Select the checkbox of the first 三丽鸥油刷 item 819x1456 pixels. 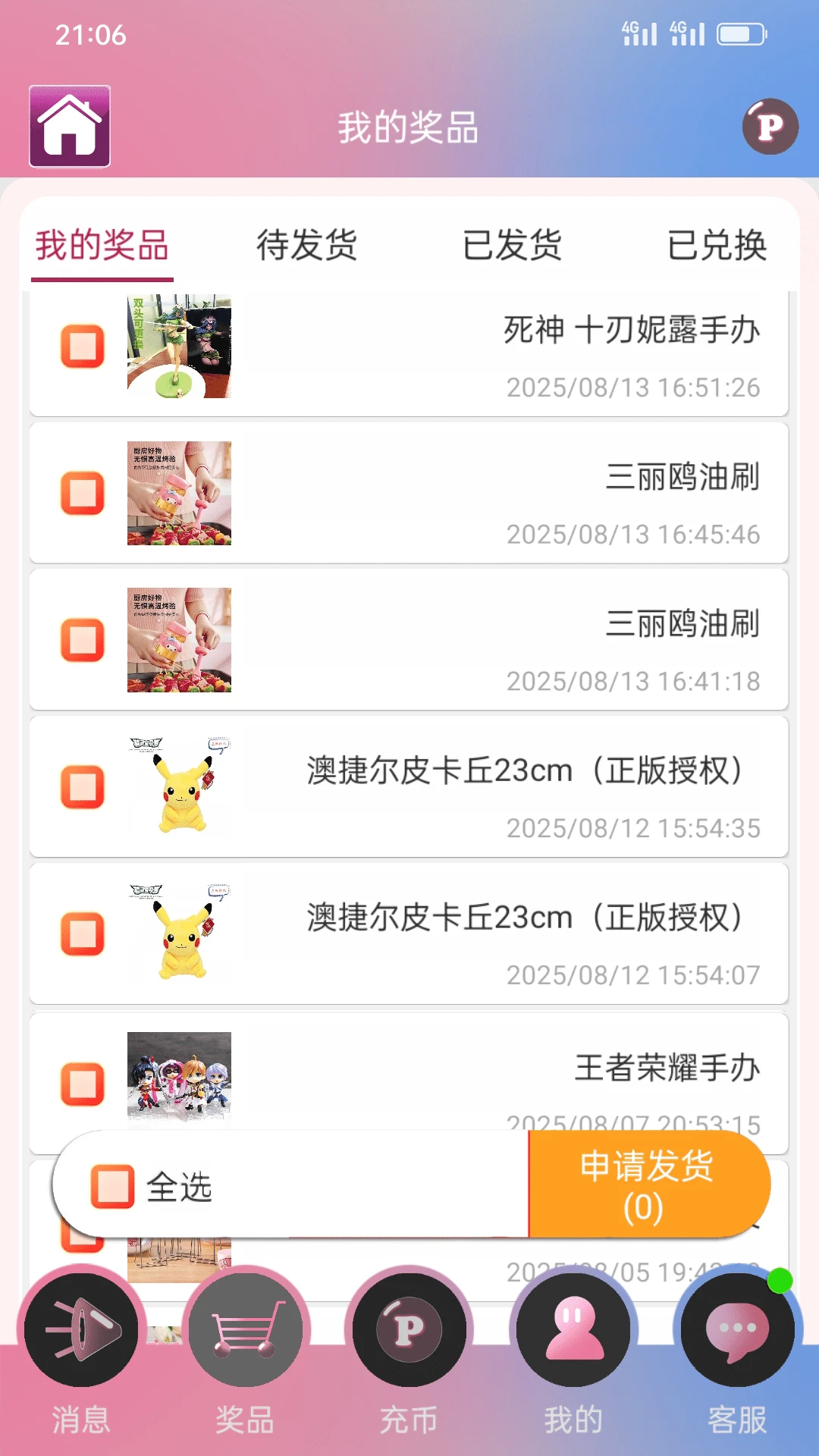(x=83, y=493)
